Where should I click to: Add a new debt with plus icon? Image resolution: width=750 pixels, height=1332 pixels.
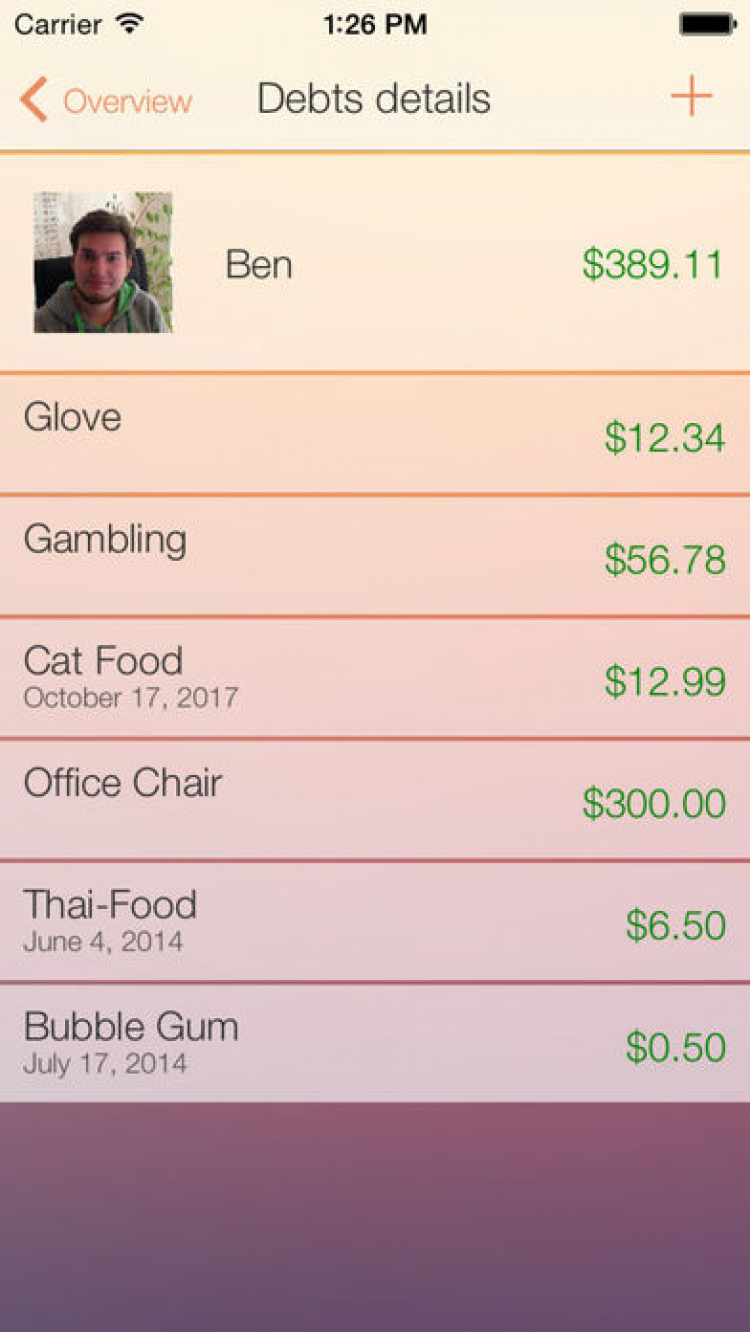691,98
